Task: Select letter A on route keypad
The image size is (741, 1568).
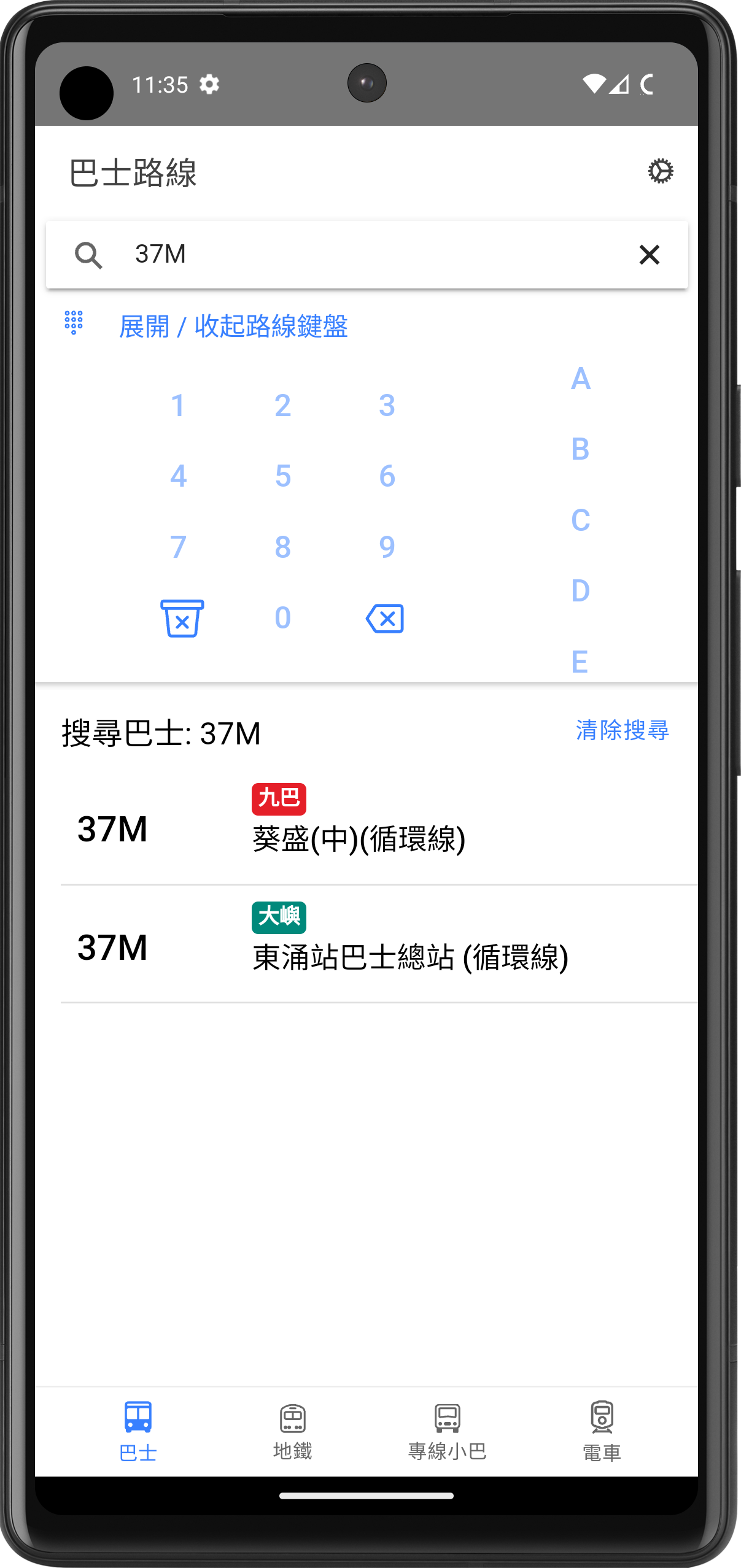Action: 580,379
